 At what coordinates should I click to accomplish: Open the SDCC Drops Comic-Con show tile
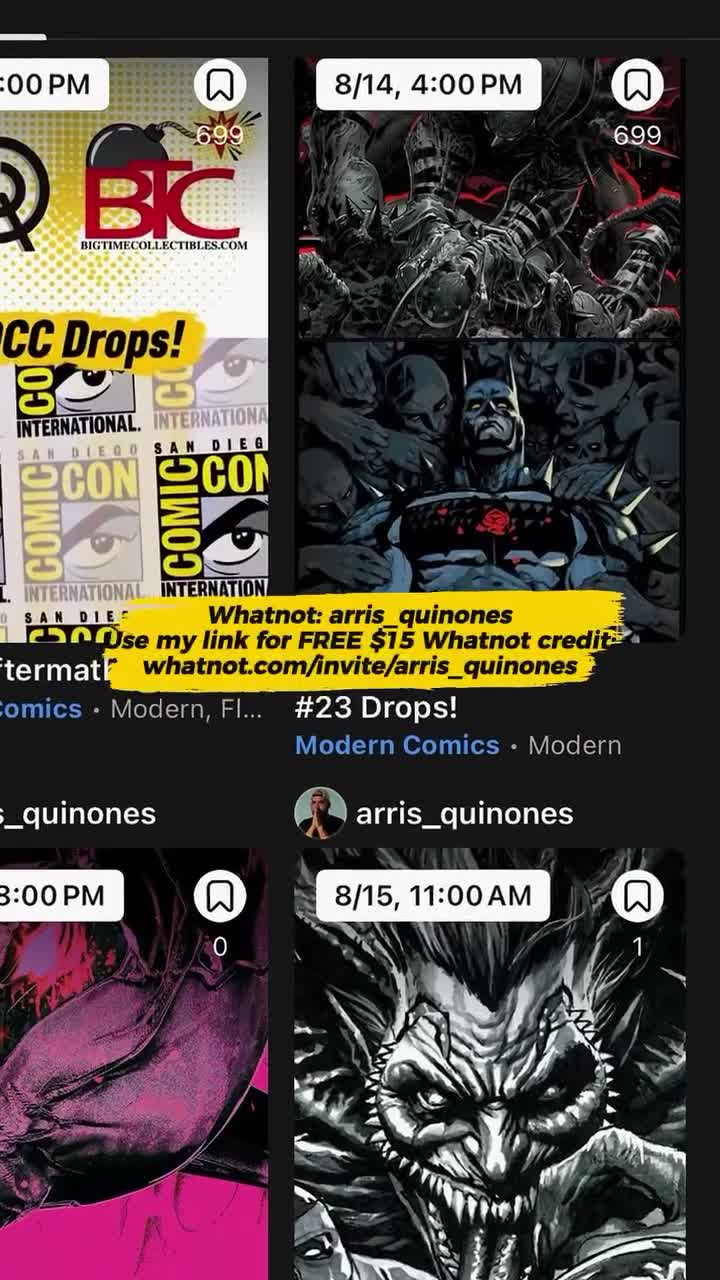point(134,349)
